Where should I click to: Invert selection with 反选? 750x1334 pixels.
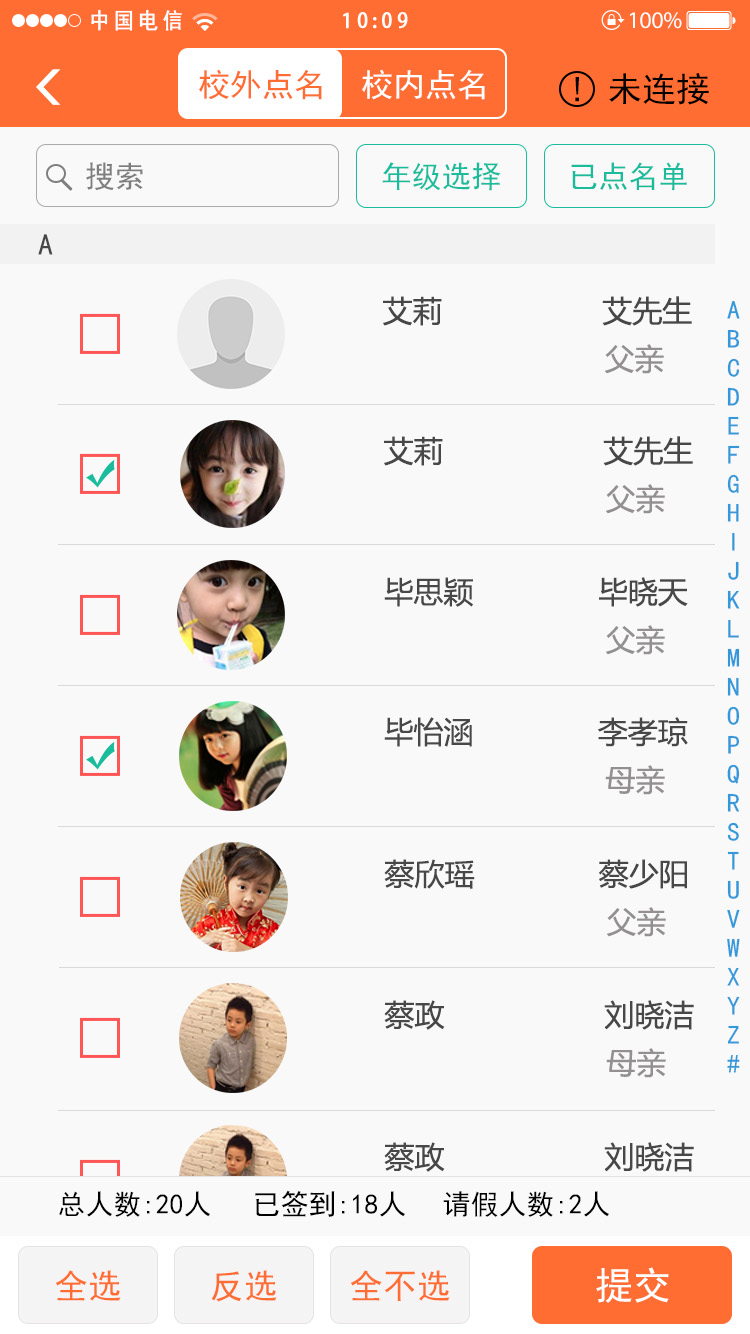coord(244,1285)
